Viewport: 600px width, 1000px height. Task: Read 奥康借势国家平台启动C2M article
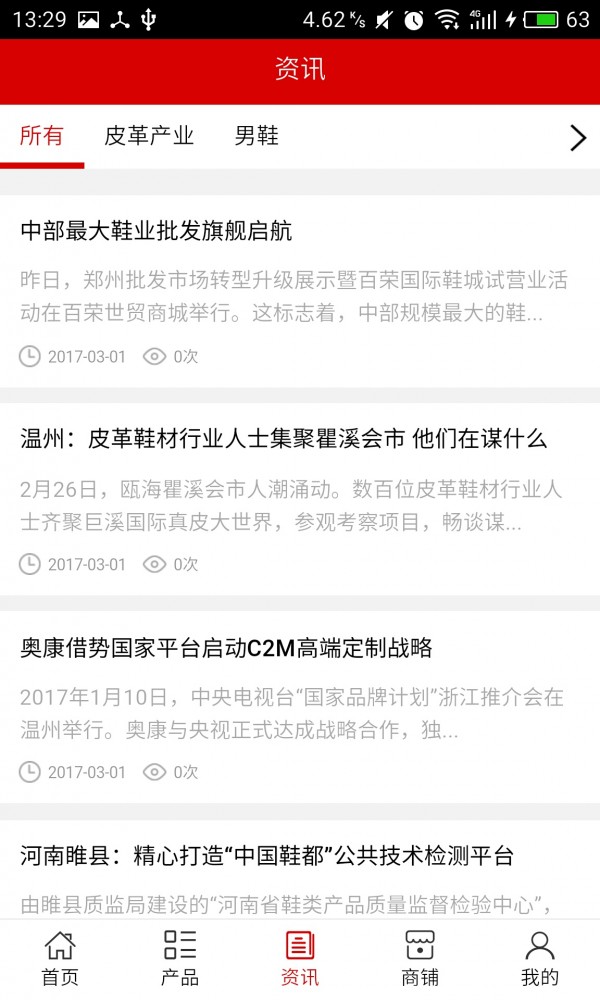tap(300, 707)
